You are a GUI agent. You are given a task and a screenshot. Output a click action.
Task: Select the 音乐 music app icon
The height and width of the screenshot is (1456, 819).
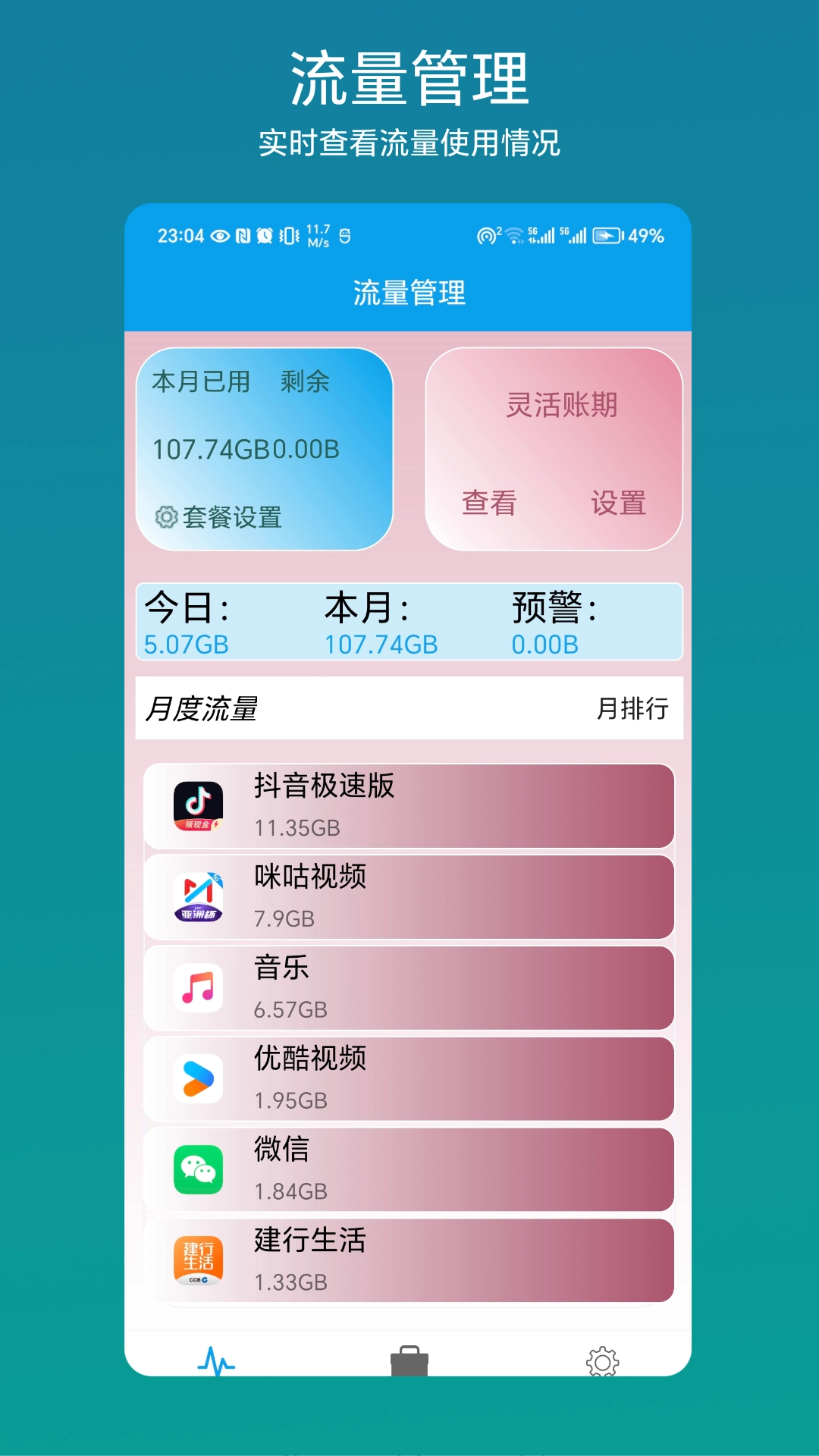[199, 987]
